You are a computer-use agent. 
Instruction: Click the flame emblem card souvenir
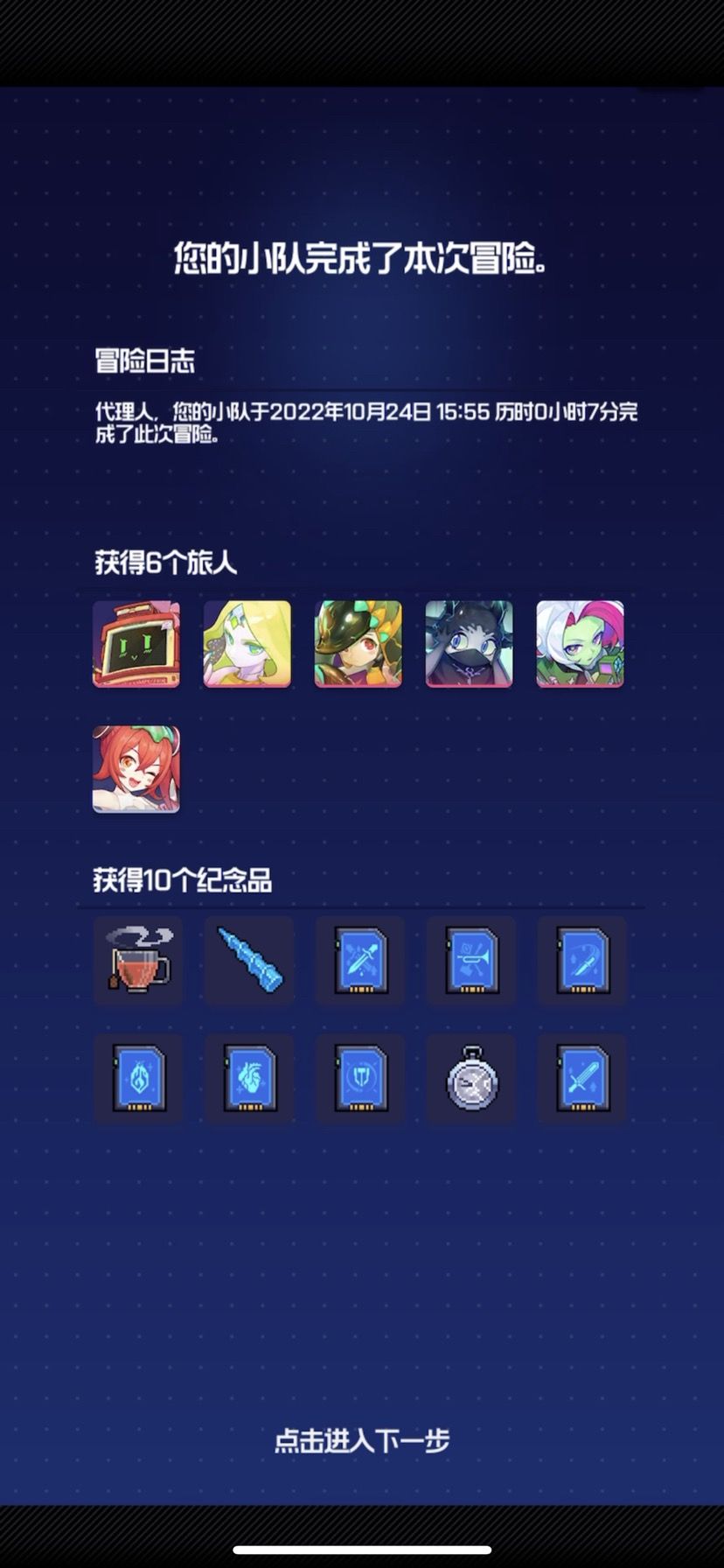[137, 1078]
